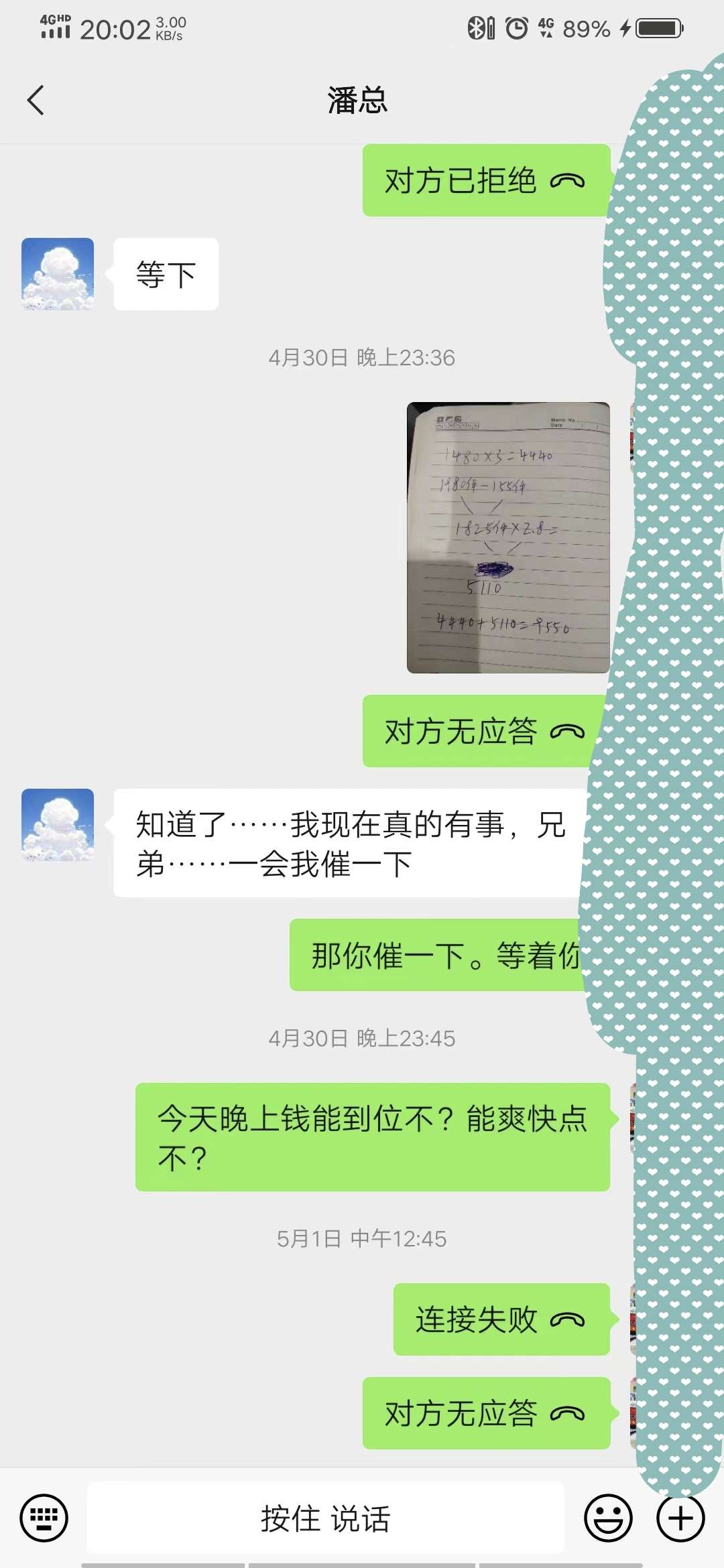Open 潘总's avatar beside the 等下 message
Screen dimensions: 724x1568
pyautogui.click(x=58, y=274)
